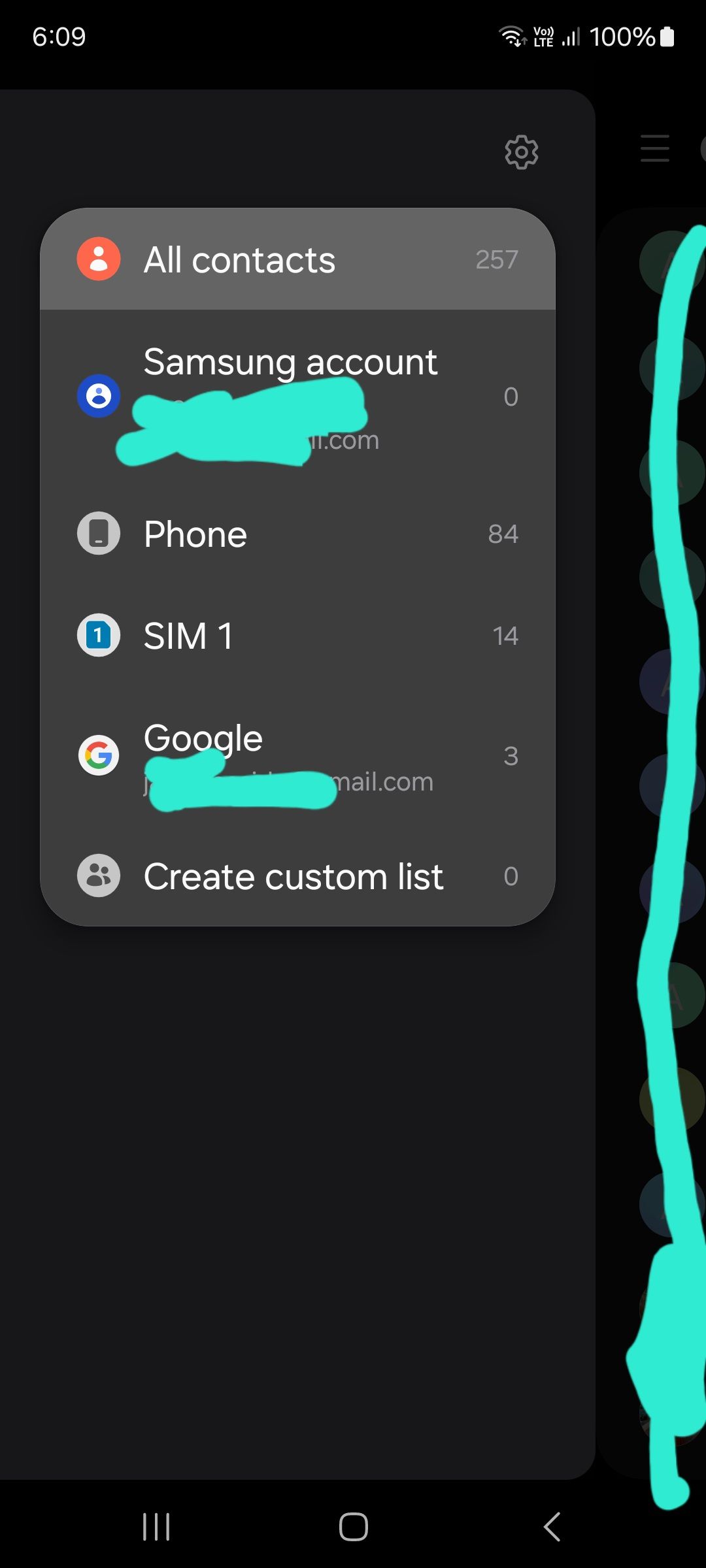706x1568 pixels.
Task: Tap the SIM 1 count of 14
Action: (x=504, y=634)
